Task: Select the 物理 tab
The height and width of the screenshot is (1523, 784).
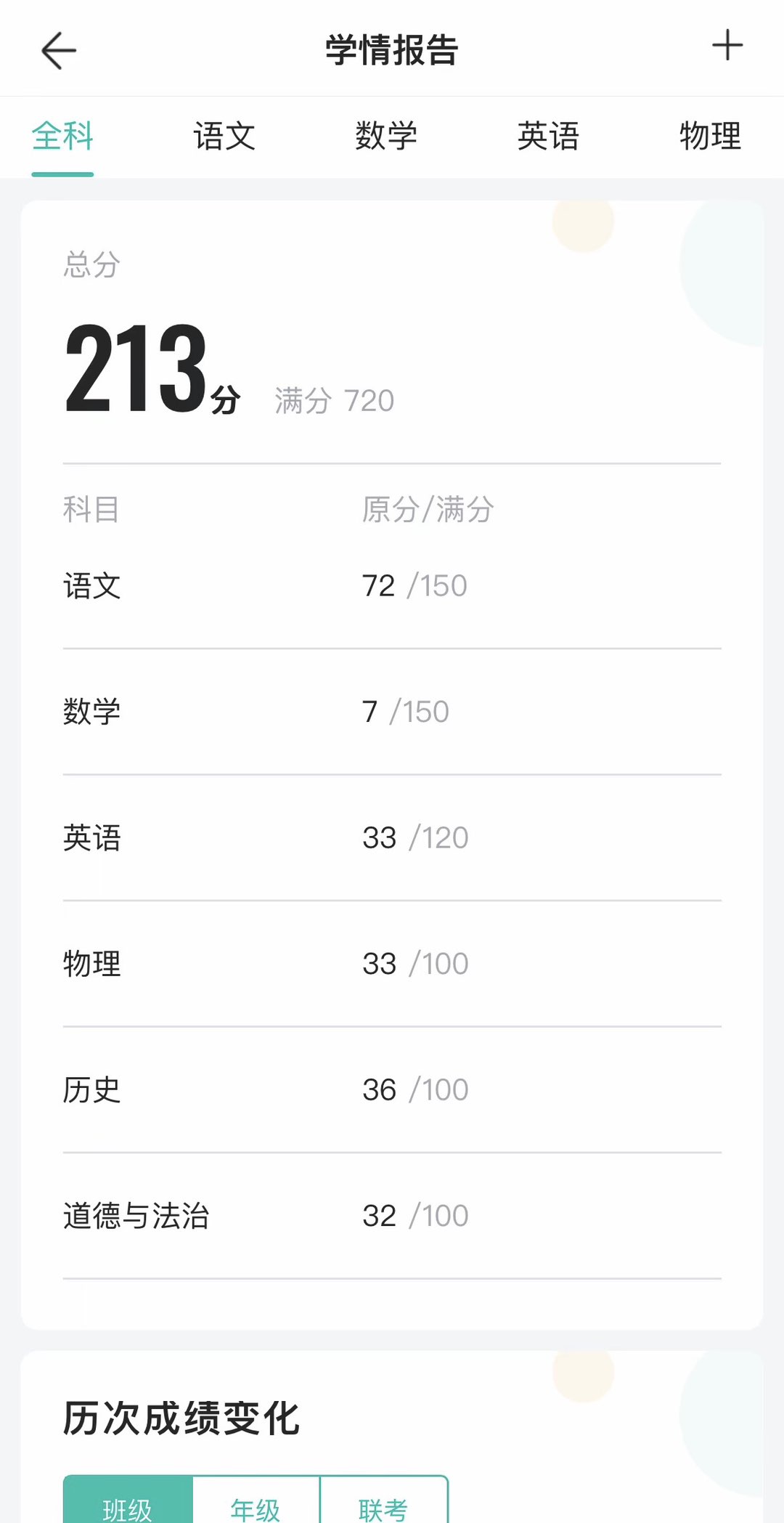Action: click(710, 137)
